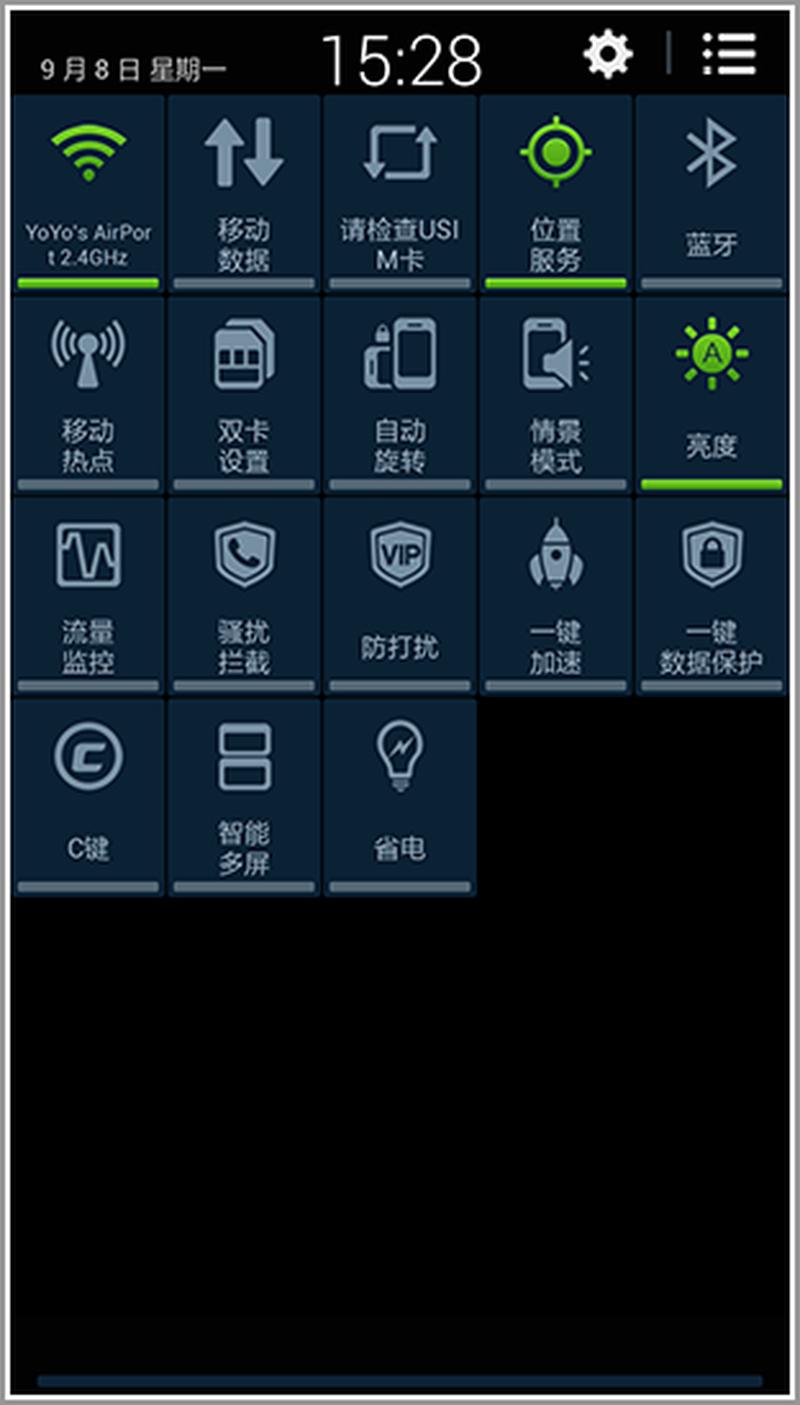Enable 移动数据 mobile data

(x=244, y=192)
